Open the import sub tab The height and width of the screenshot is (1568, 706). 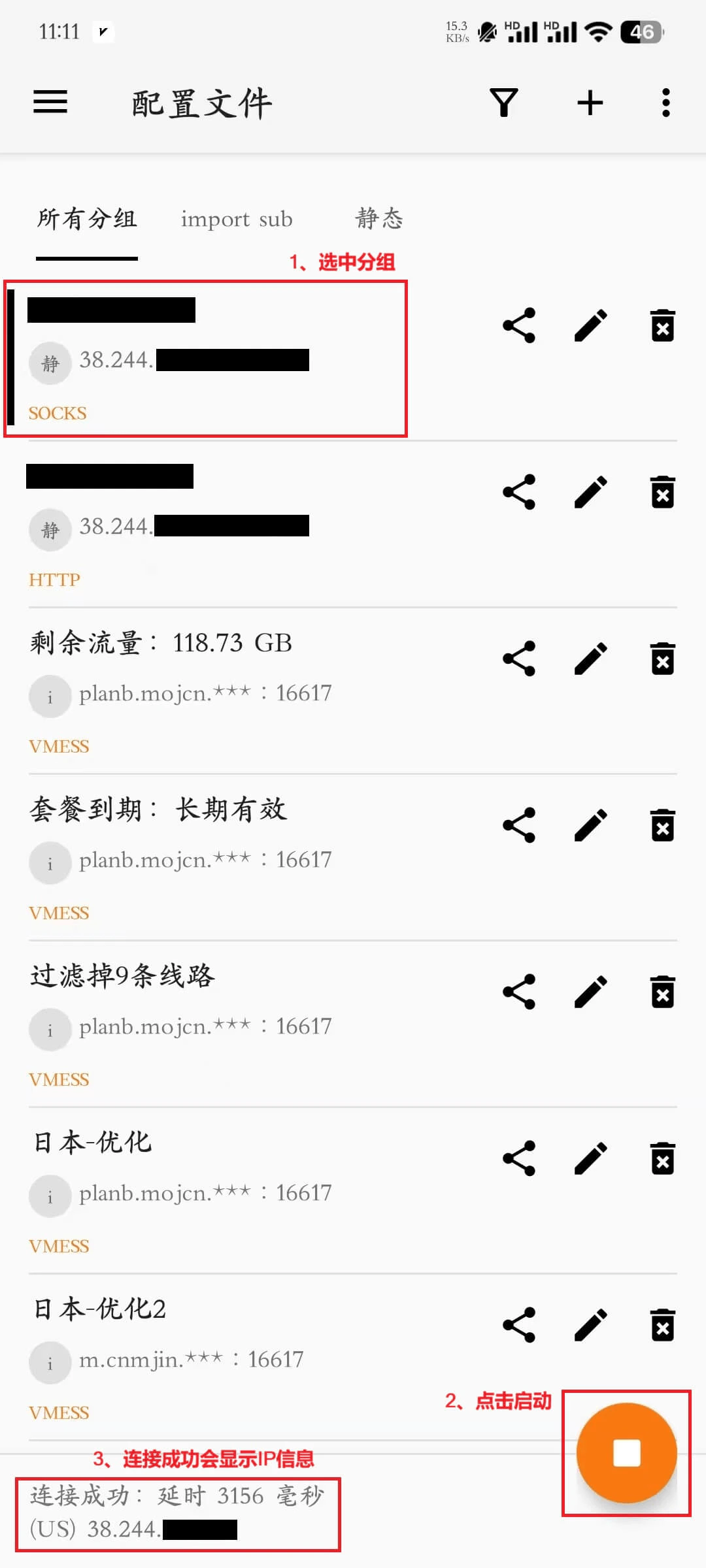237,219
